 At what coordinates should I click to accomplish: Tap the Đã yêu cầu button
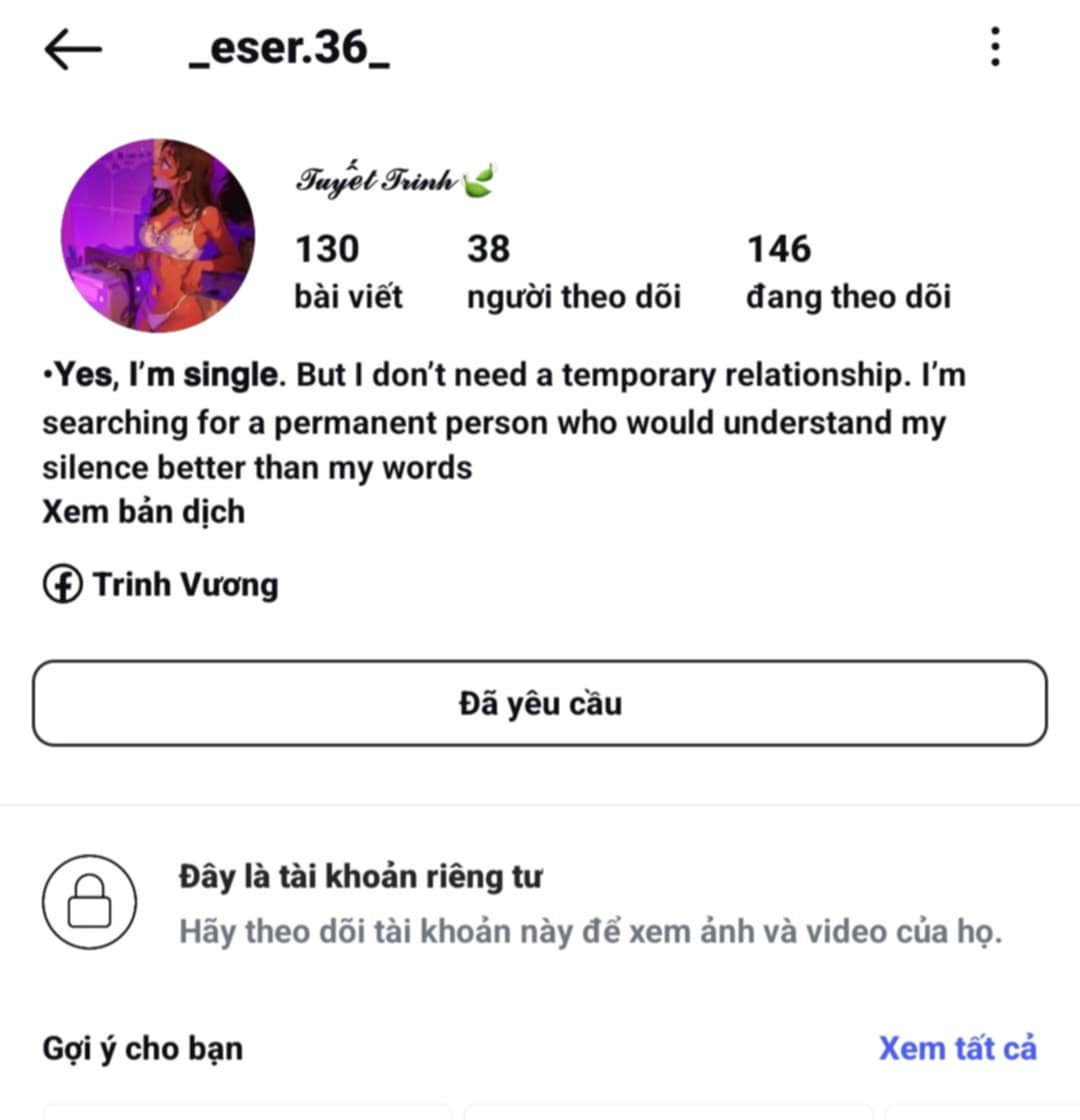click(x=540, y=703)
